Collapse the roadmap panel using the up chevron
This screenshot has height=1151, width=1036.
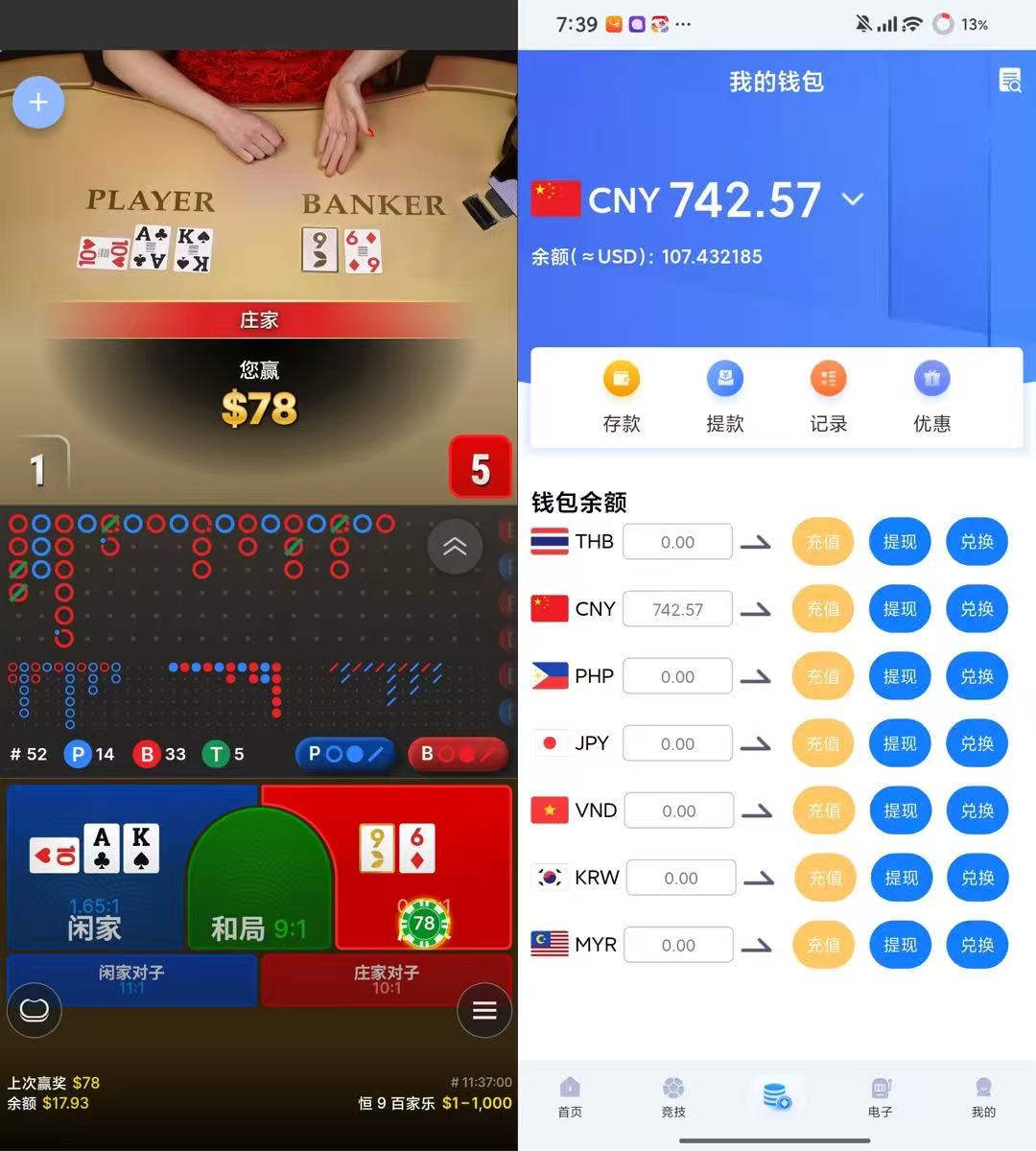coord(456,547)
